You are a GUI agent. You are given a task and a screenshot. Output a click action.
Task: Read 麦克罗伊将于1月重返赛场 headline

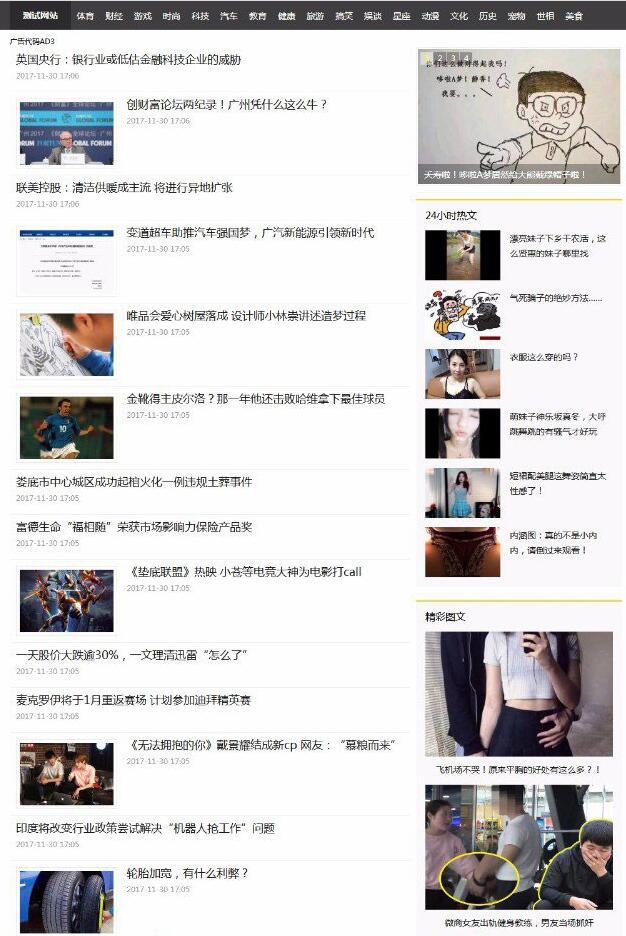(133, 700)
